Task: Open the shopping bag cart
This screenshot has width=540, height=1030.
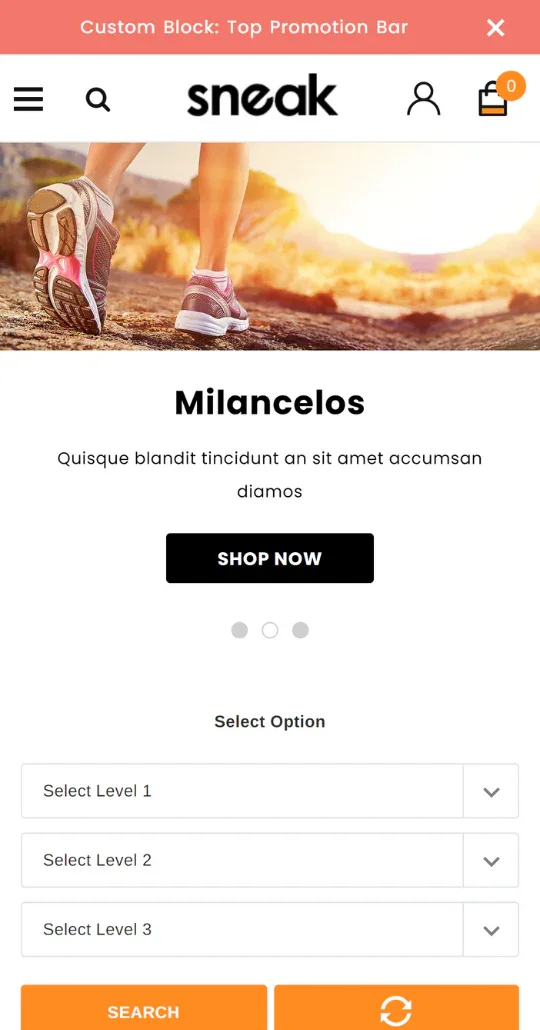Action: coord(493,99)
